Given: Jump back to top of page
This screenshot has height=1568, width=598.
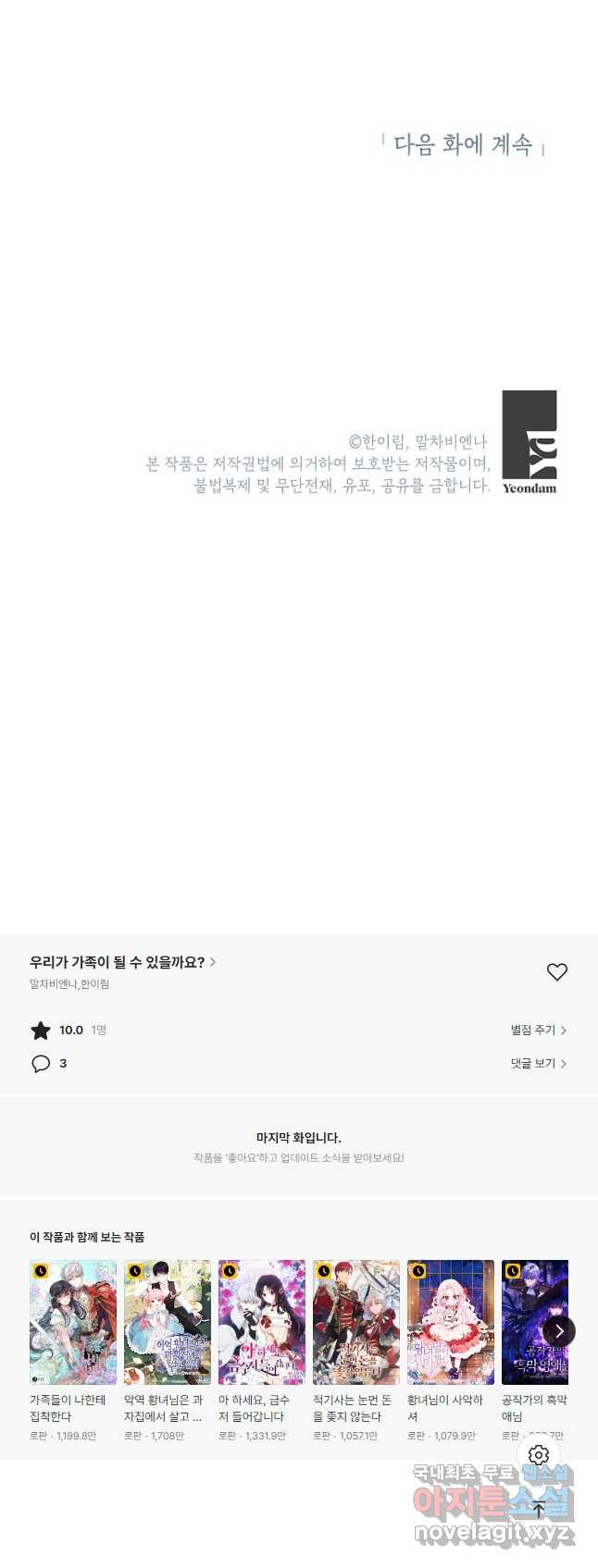Looking at the screenshot, I should 539,1509.
